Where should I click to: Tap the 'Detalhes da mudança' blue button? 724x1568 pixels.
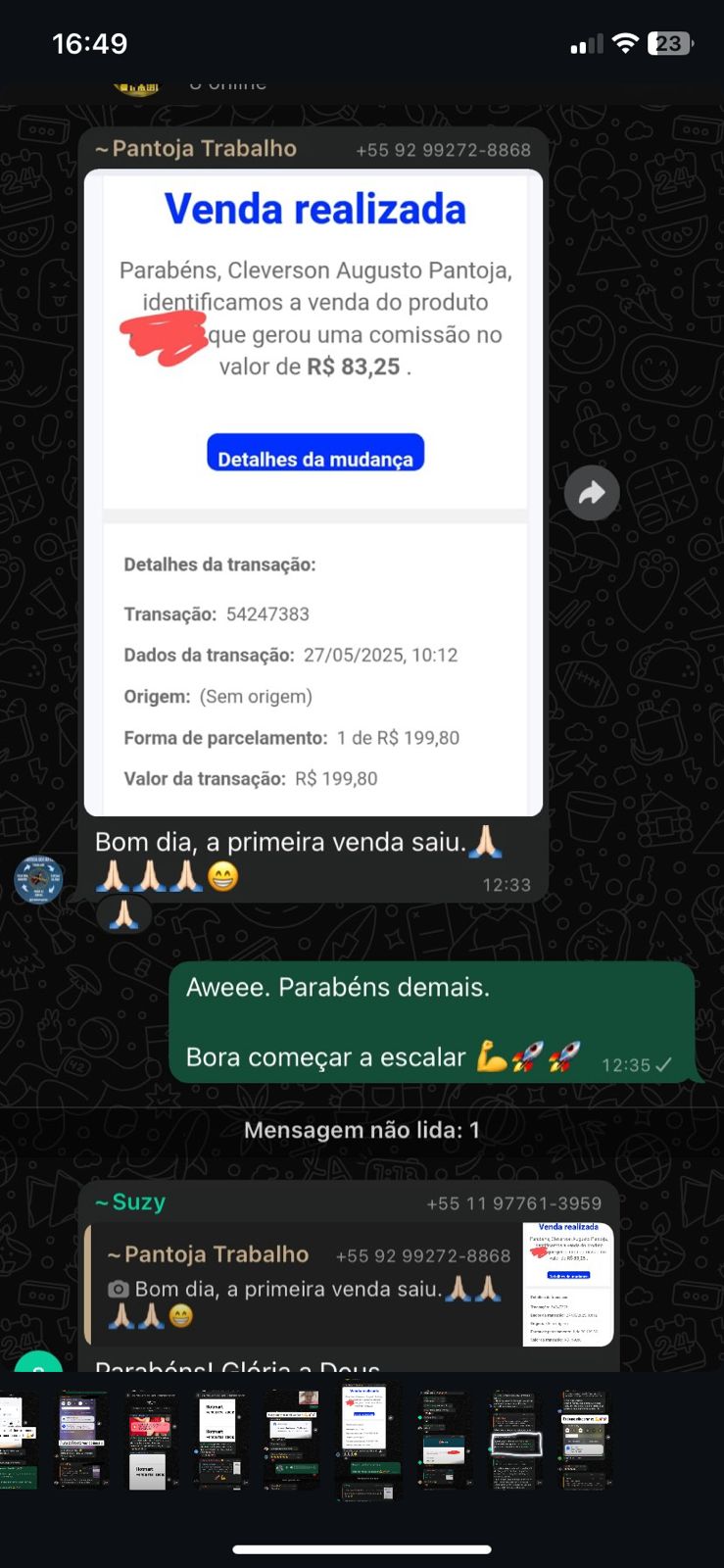(314, 452)
